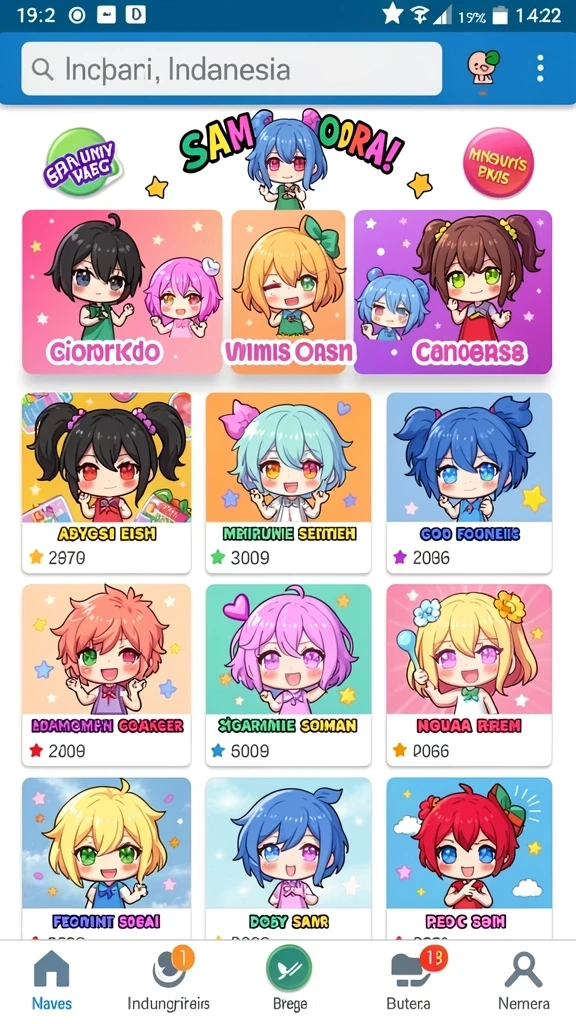Open the Feonint Sogai card
Viewport: 576px width, 1024px height.
click(x=106, y=858)
